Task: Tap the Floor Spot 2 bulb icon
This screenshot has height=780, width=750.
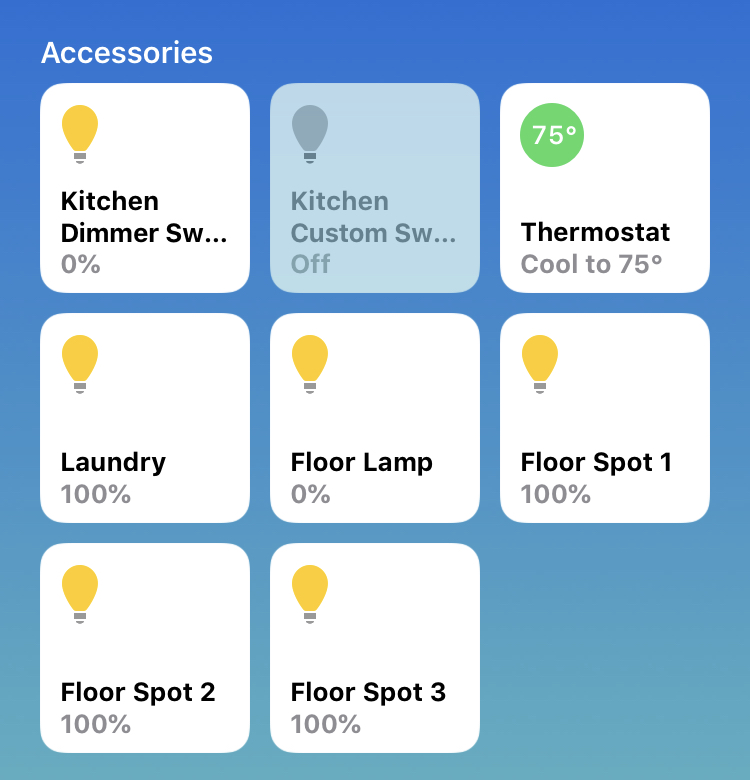Action: (80, 592)
